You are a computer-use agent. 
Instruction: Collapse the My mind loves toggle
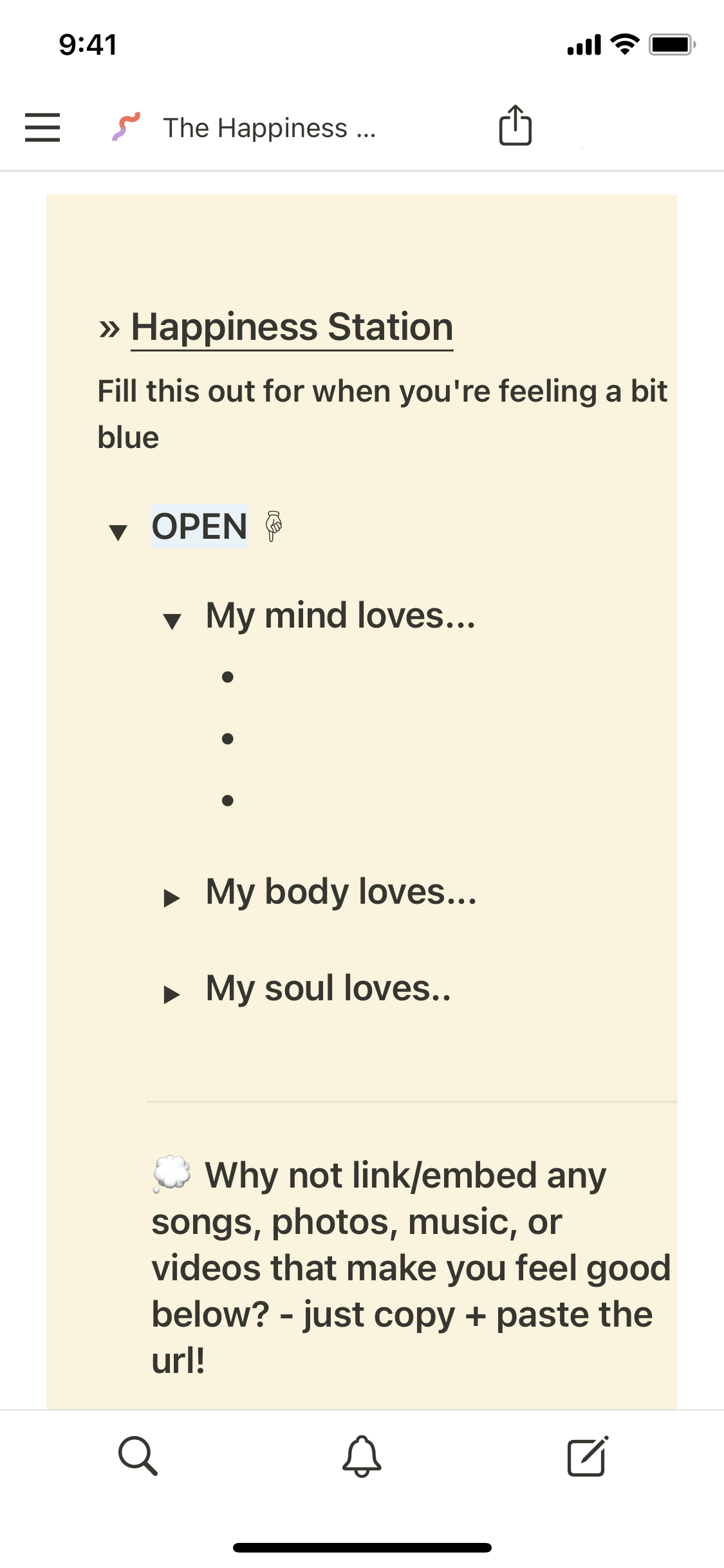coord(172,621)
